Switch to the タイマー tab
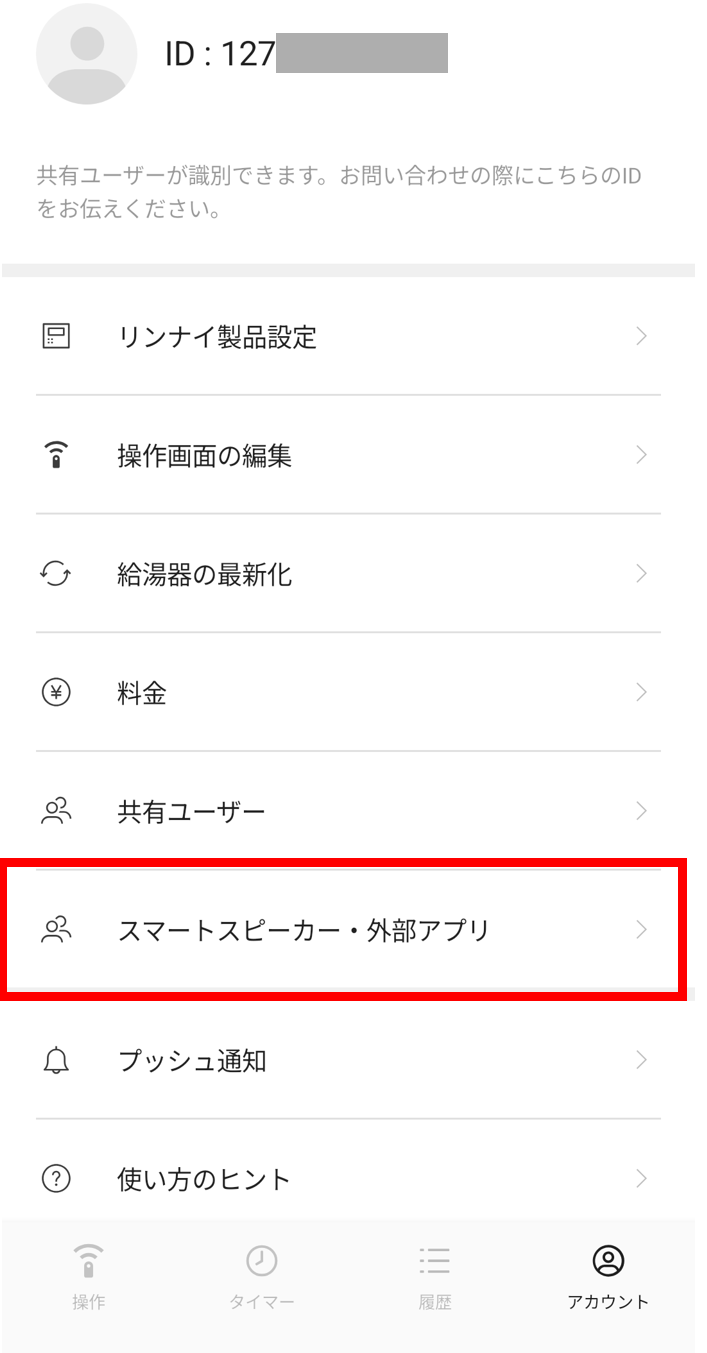707x1353 pixels. 262,1276
